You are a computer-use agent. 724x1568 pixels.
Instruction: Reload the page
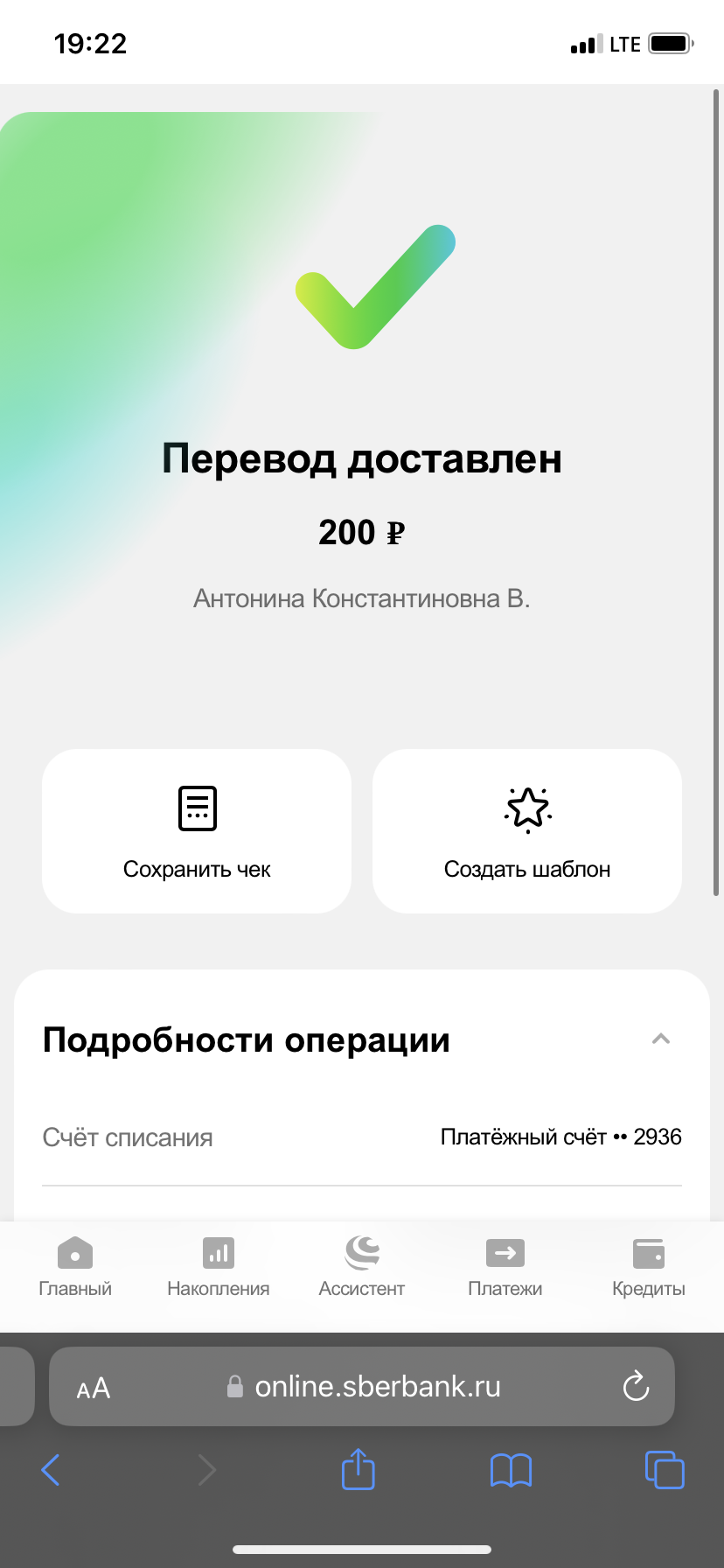click(x=636, y=1387)
